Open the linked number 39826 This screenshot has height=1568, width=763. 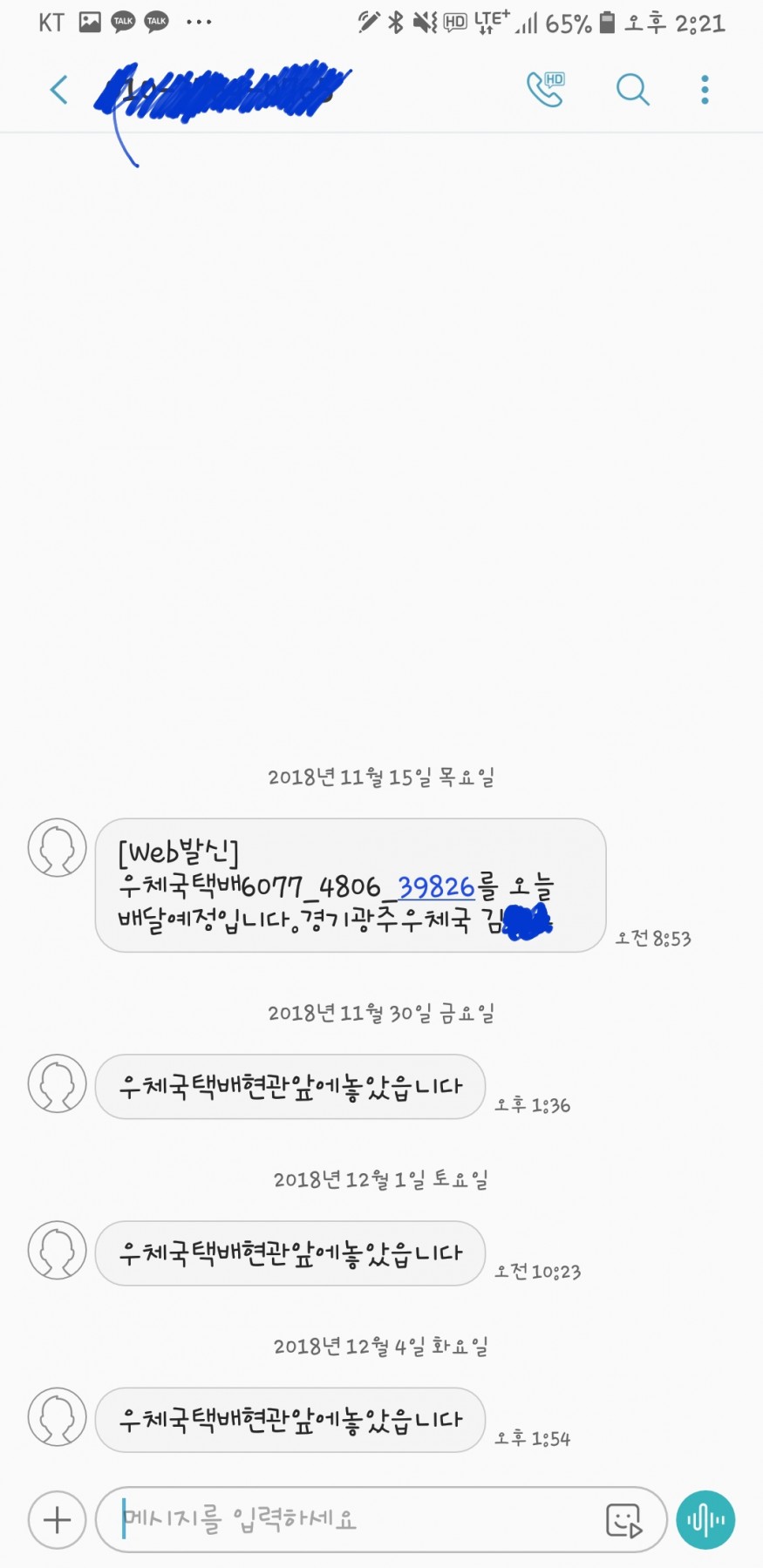tap(436, 887)
